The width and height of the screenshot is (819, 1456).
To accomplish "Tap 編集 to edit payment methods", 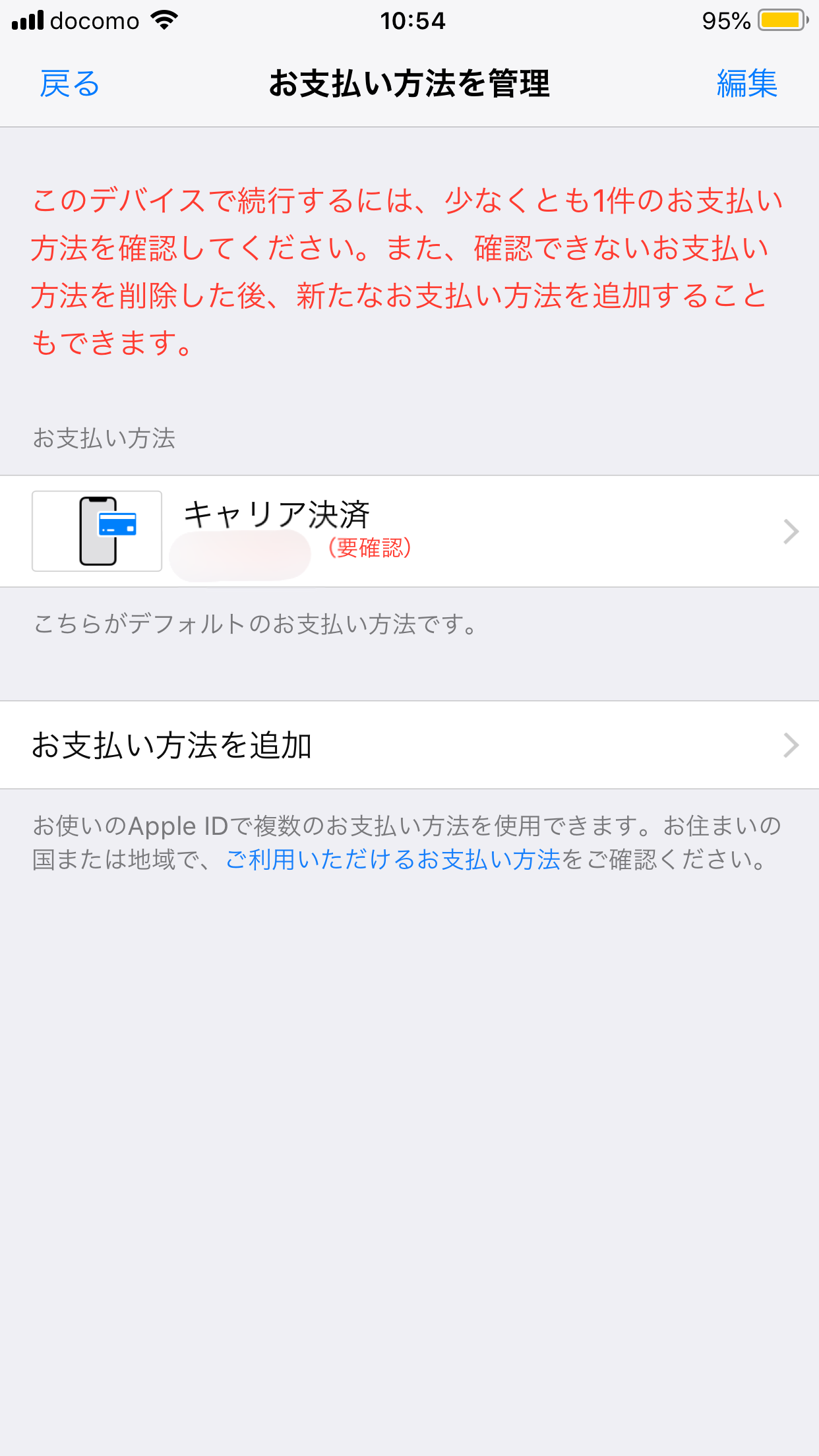I will point(746,84).
